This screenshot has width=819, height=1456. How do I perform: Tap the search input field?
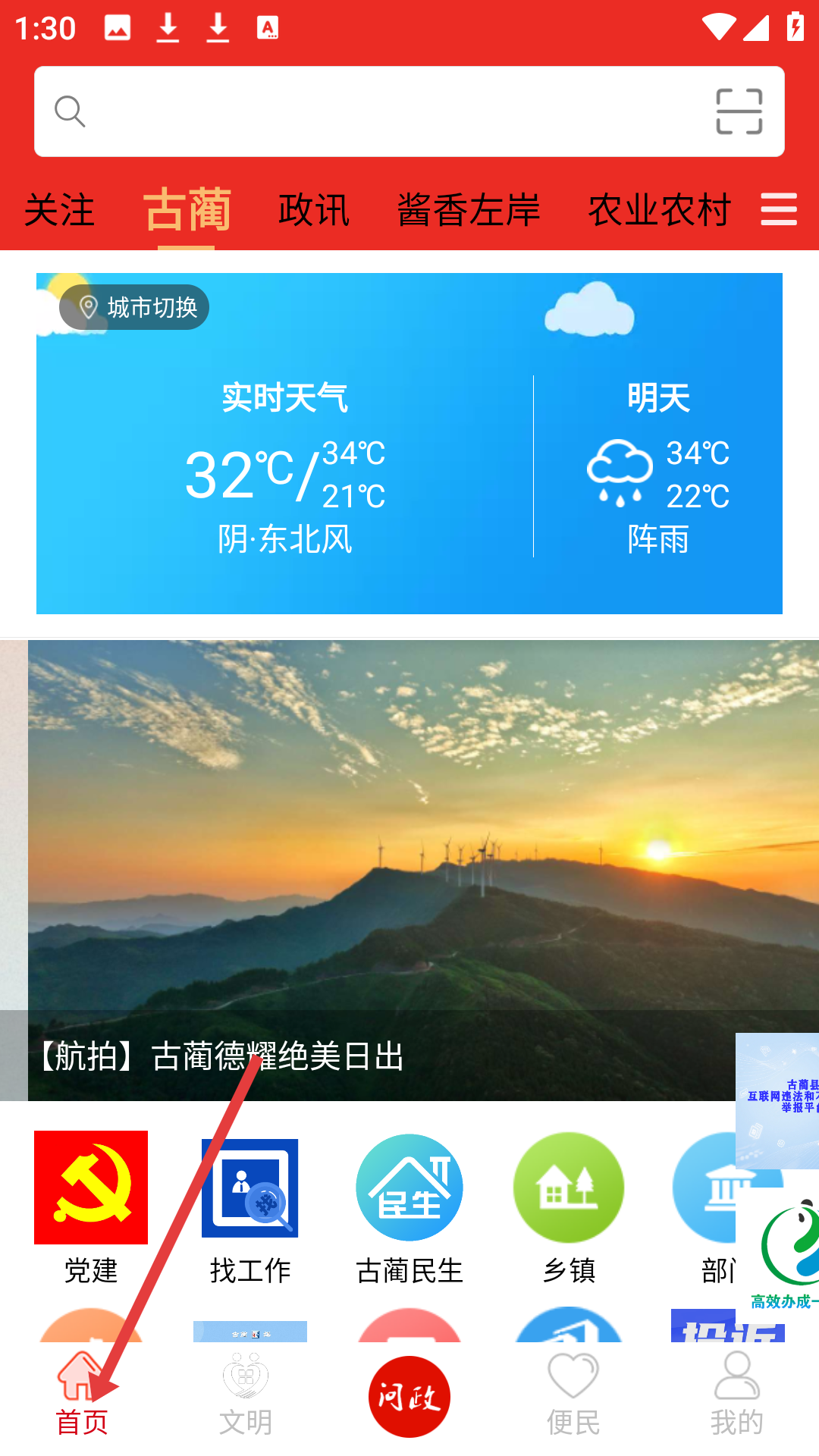pos(379,111)
